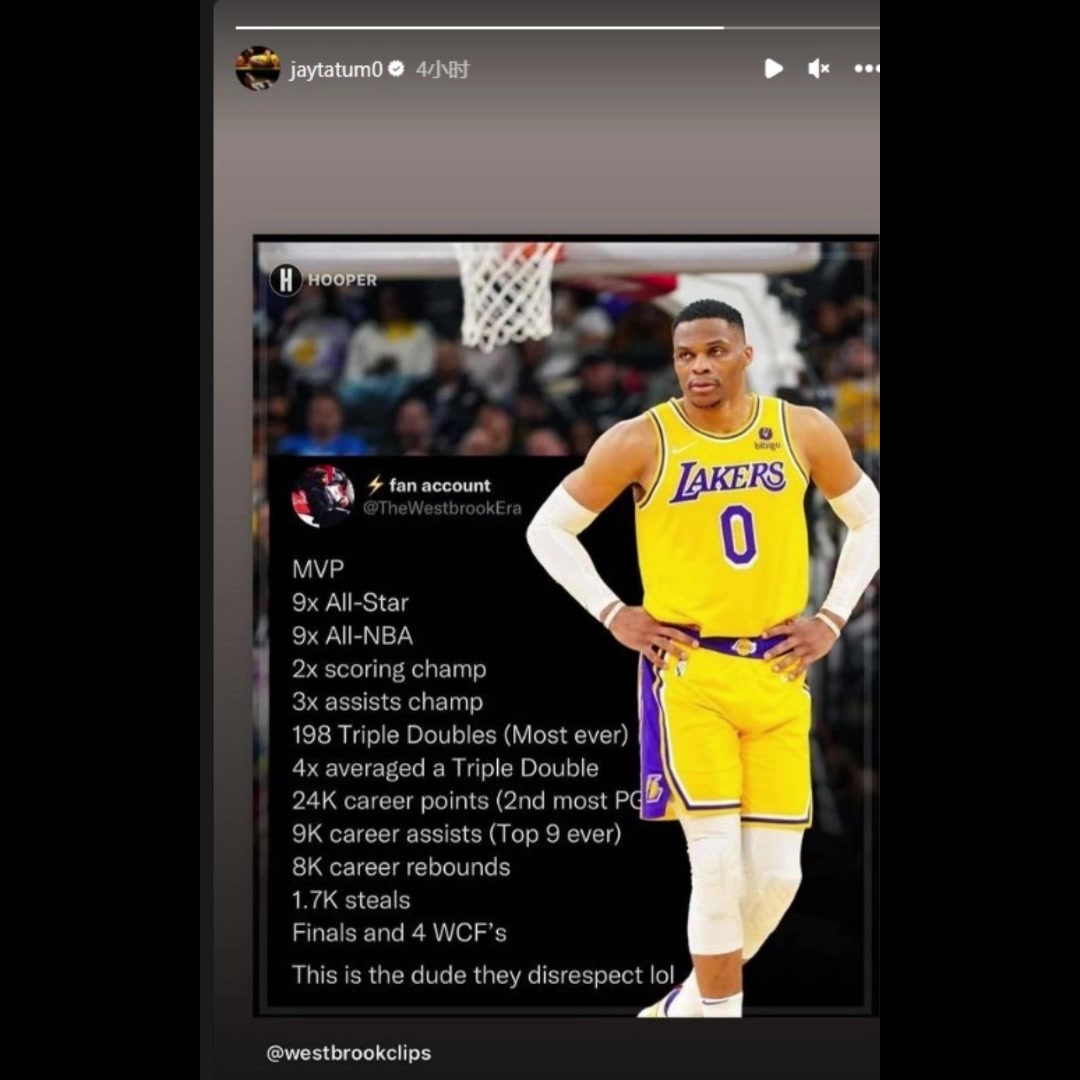1080x1080 pixels.
Task: Open the jaytatum0 username link
Action: tap(336, 70)
